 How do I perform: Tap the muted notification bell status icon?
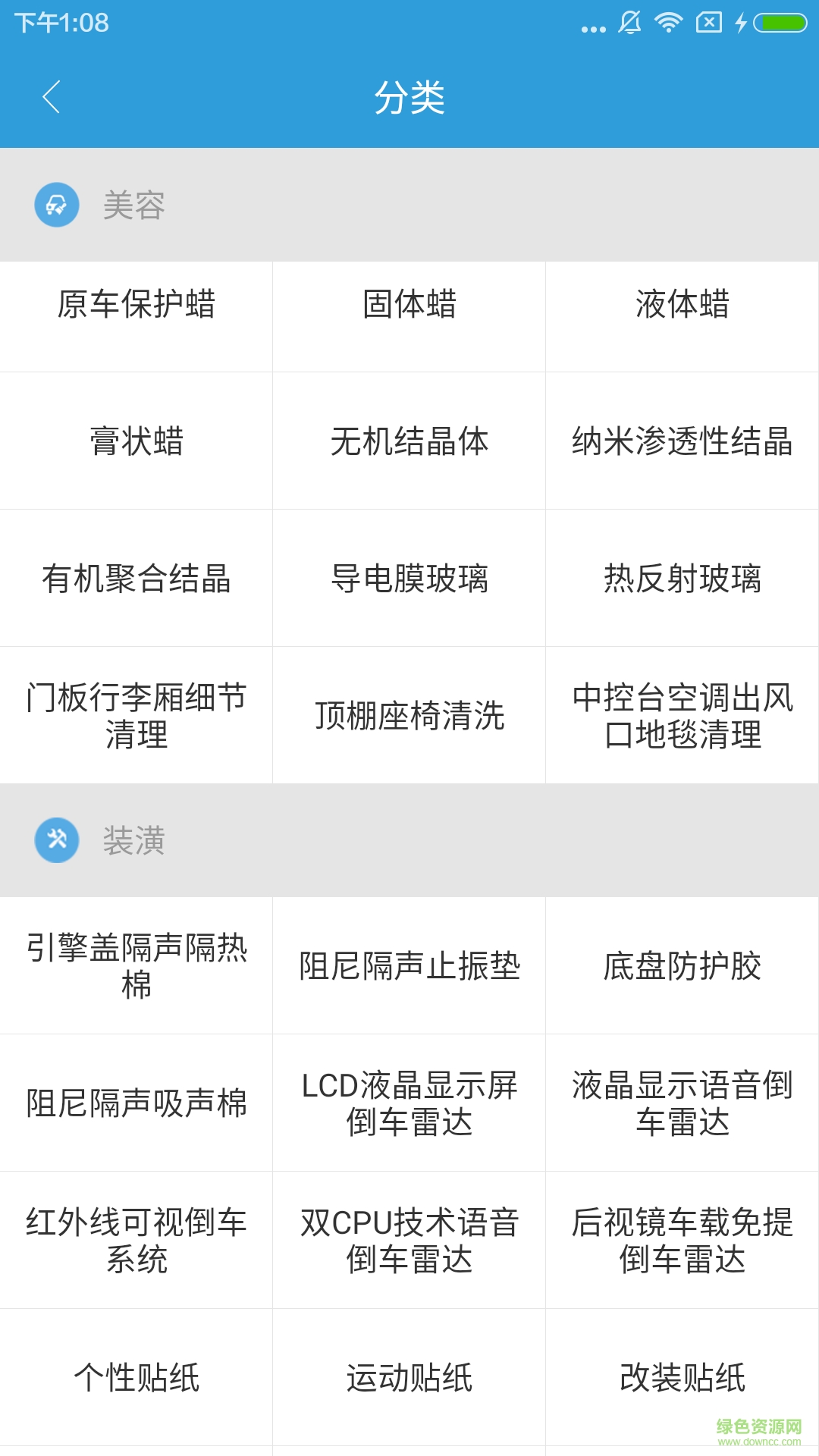[631, 22]
